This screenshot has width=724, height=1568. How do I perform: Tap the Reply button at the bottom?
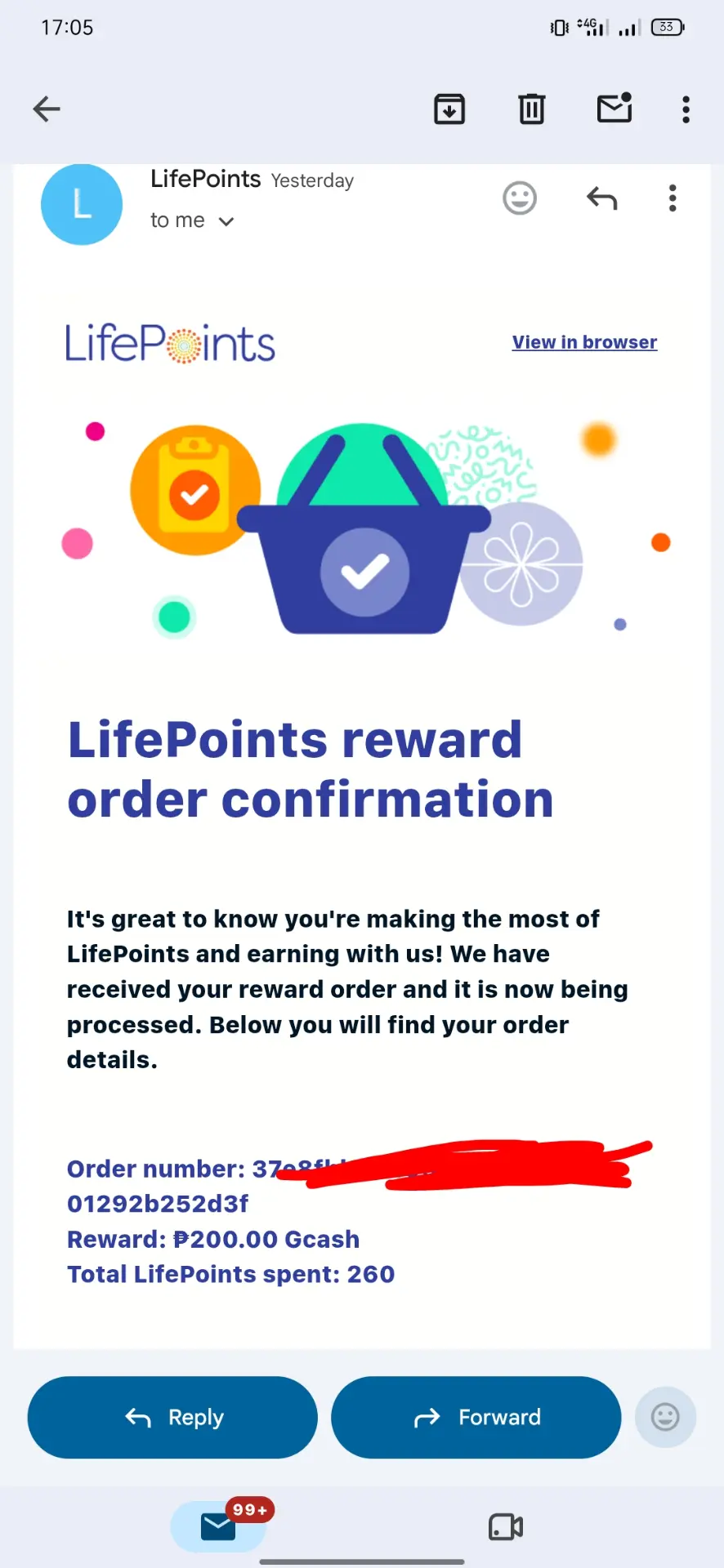click(x=172, y=1417)
